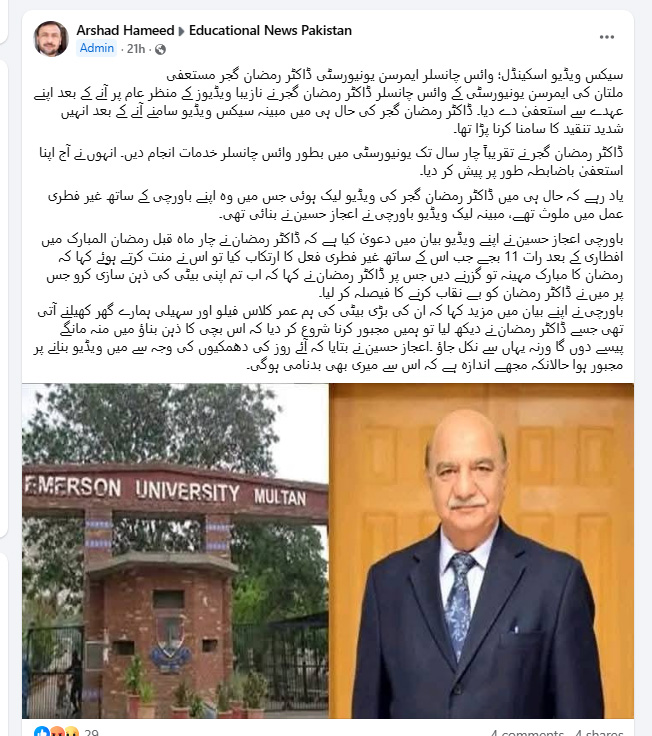
Task: View the 4 comments
Action: point(527,732)
